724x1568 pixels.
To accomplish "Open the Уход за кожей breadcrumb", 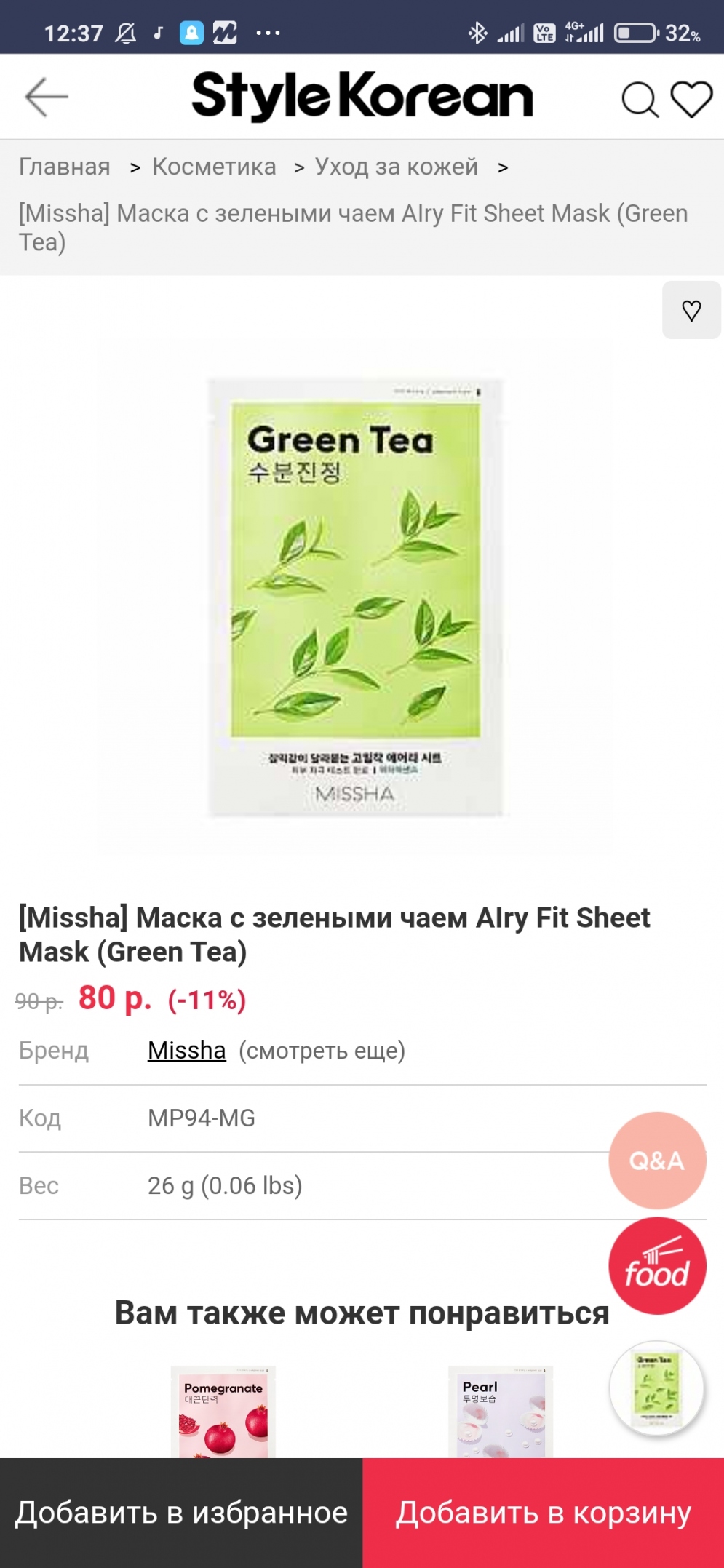I will pyautogui.click(x=397, y=167).
